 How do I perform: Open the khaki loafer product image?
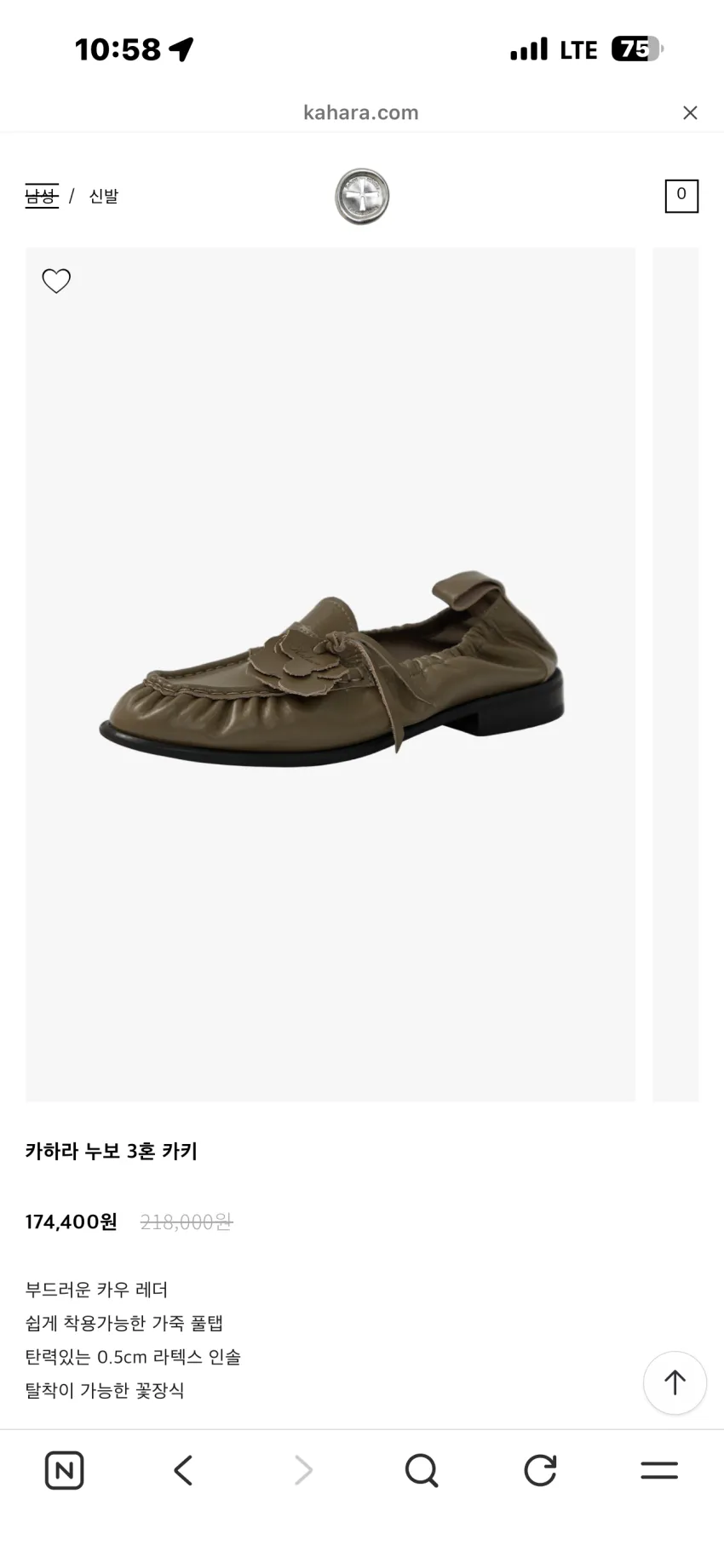tap(330, 674)
